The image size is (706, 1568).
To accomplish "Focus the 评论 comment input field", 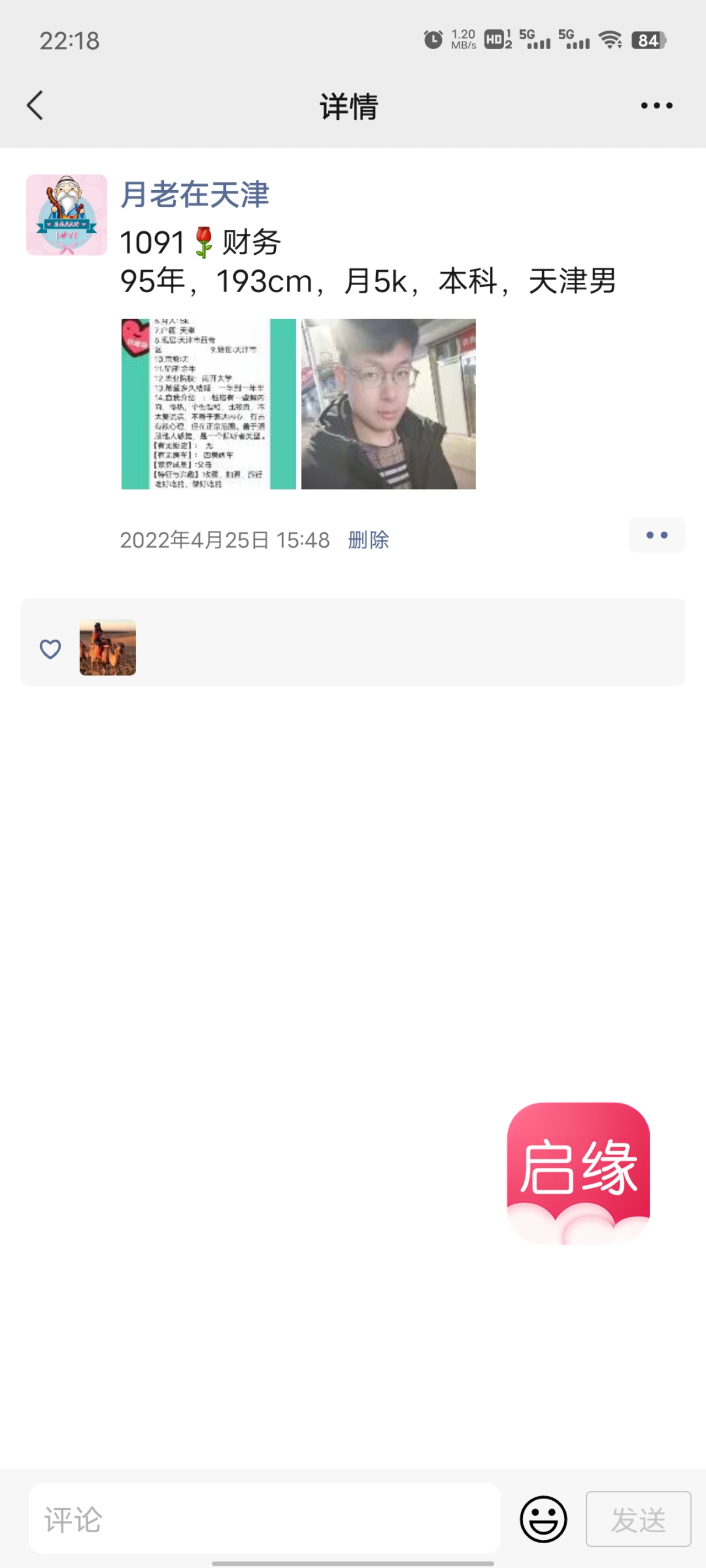I will coord(264,1520).
